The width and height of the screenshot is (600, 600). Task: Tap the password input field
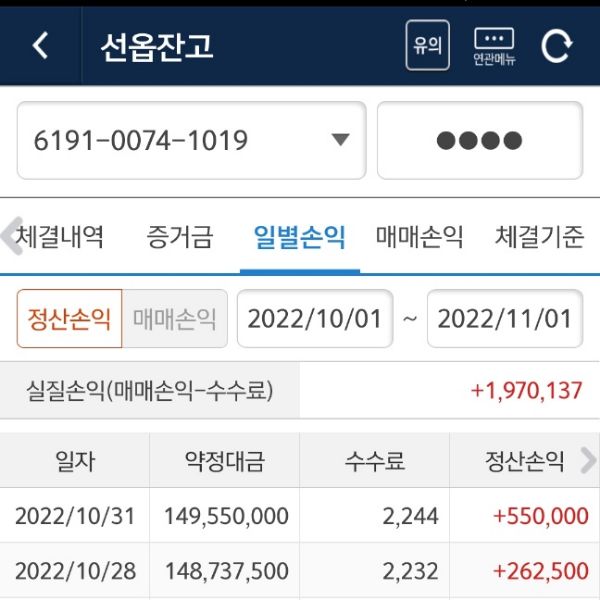479,140
